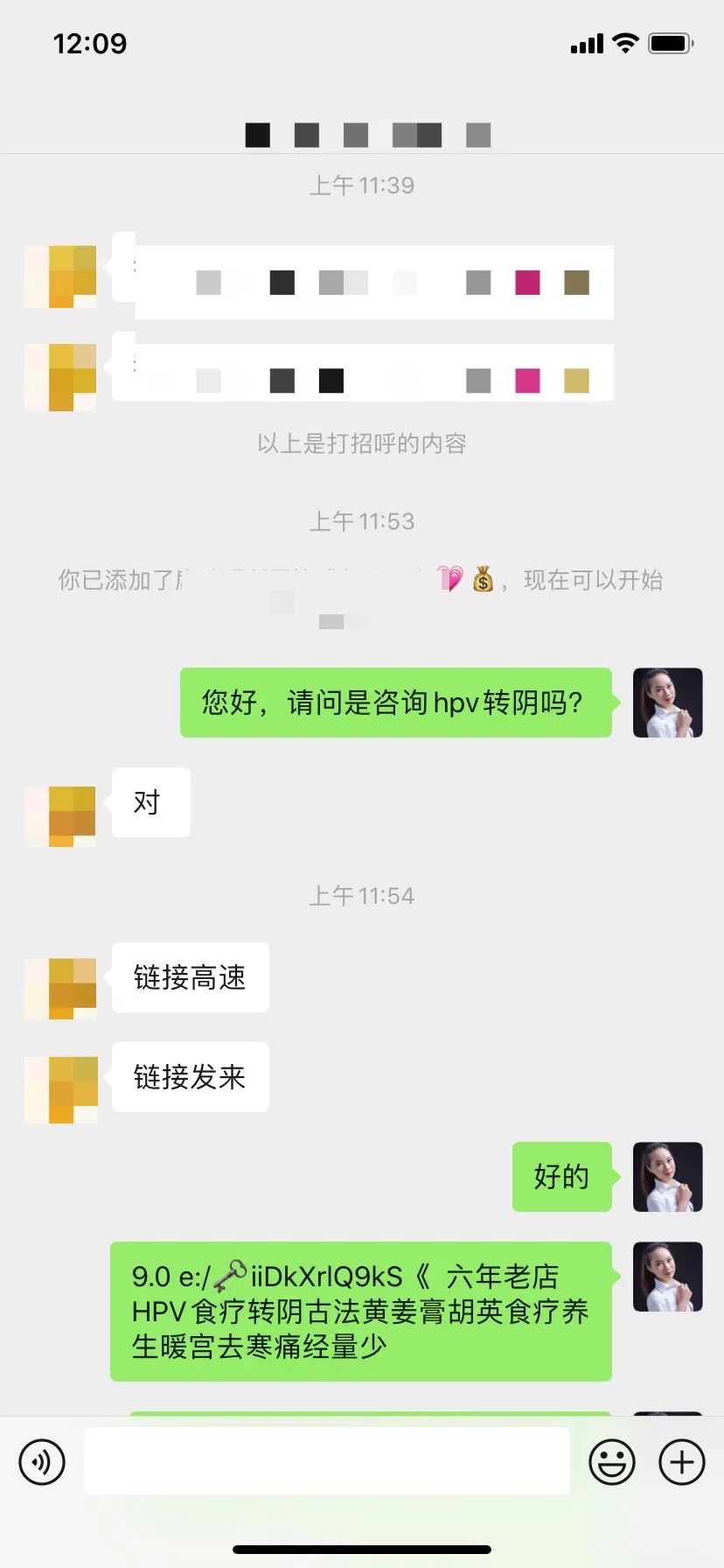Viewport: 724px width, 1568px height.
Task: Tap the 上午 11:39 timestamp
Action: 362,185
